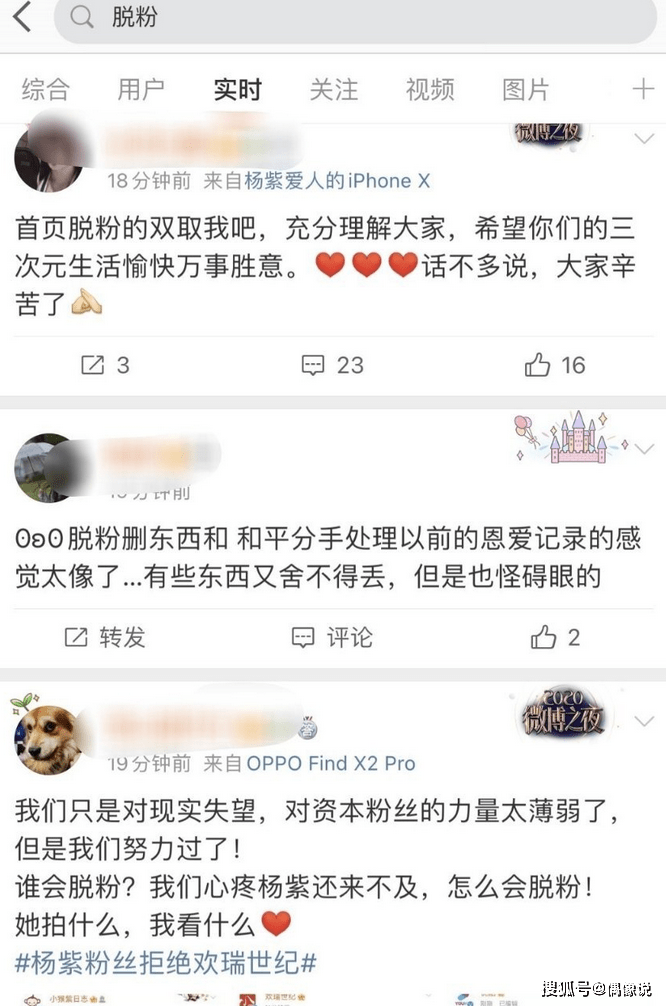Screen dimensions: 666x1006
Task: Tap 转发 under the 0ʚ0脱粉 post
Action: [x=105, y=636]
